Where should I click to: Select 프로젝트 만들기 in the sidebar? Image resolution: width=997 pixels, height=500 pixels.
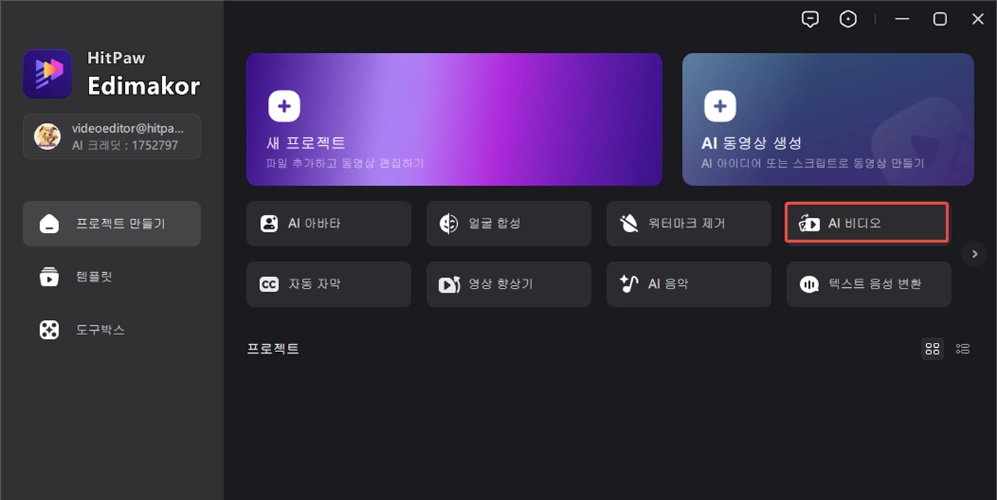click(x=111, y=224)
